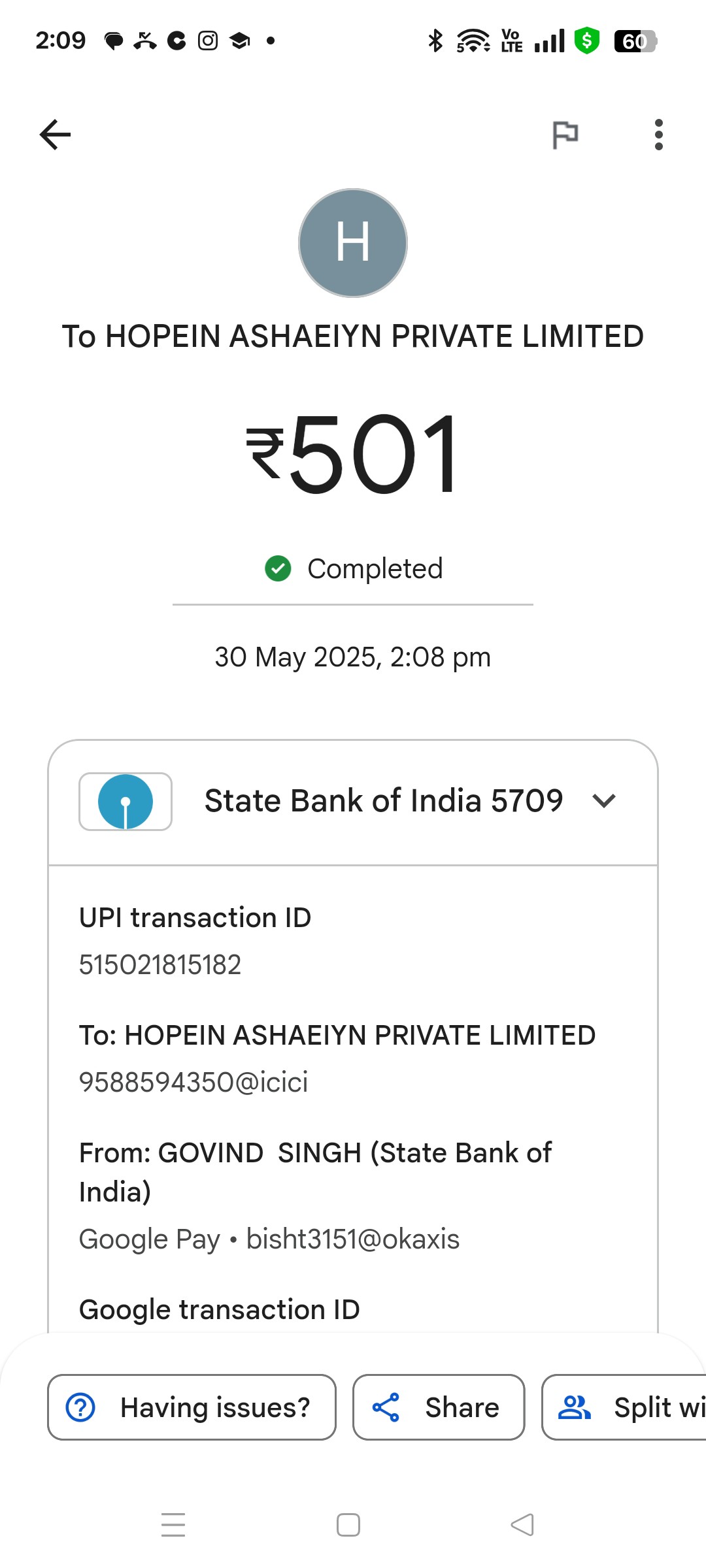Tap the Split with button
706x1568 pixels.
(x=624, y=1407)
